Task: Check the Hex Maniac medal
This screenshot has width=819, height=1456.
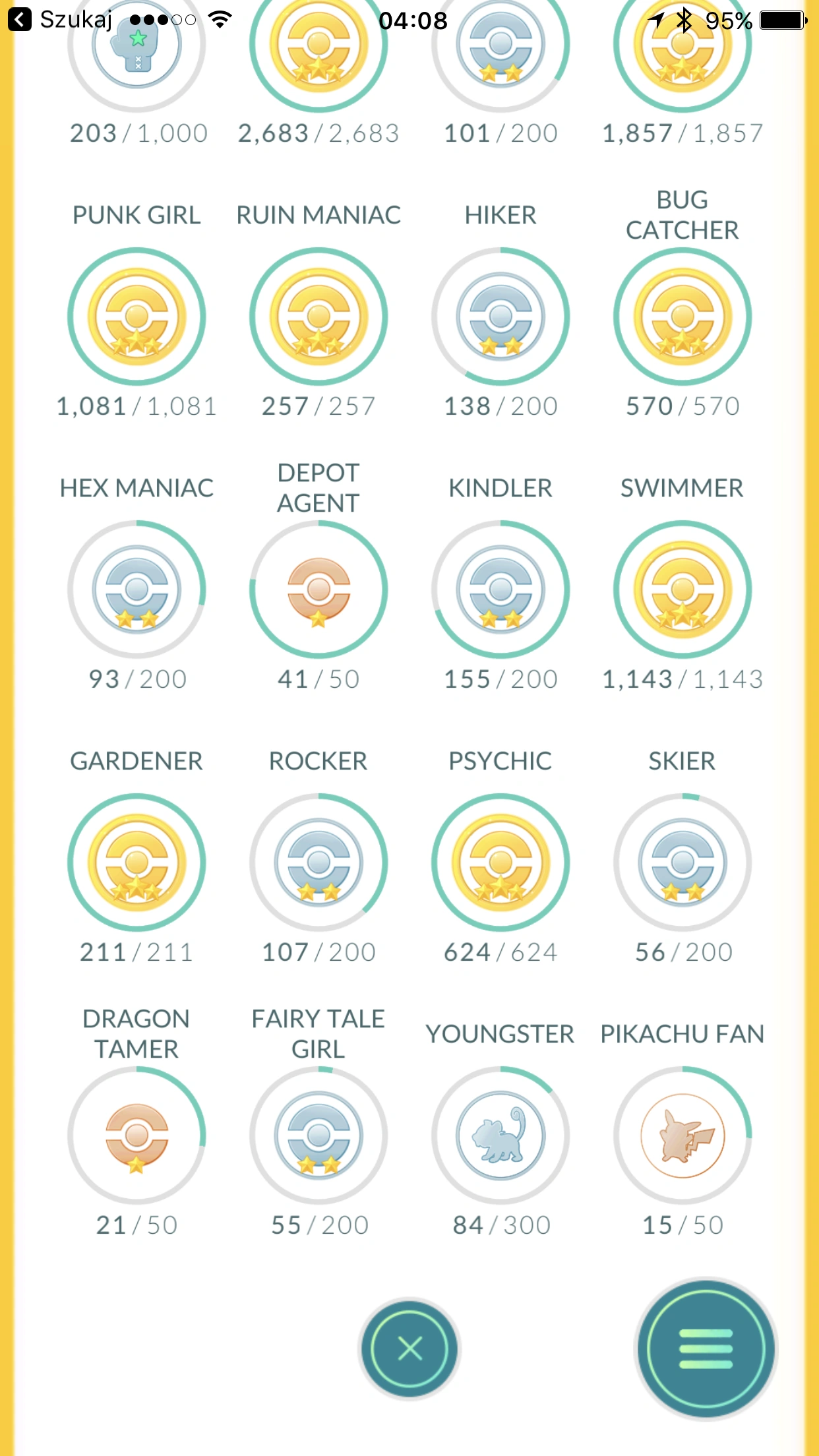Action: pyautogui.click(x=136, y=590)
